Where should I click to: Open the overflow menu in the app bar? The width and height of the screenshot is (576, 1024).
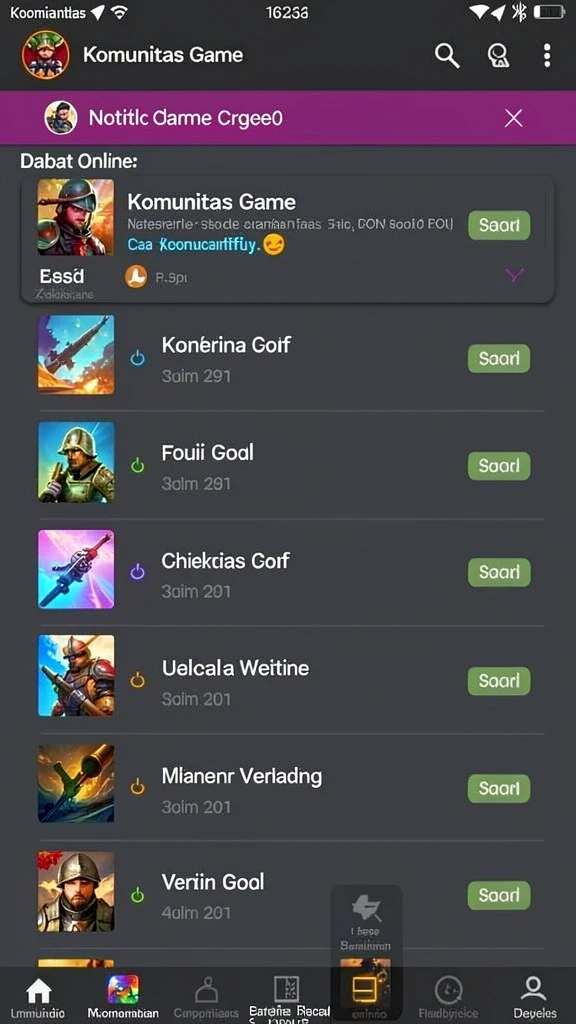[x=547, y=56]
